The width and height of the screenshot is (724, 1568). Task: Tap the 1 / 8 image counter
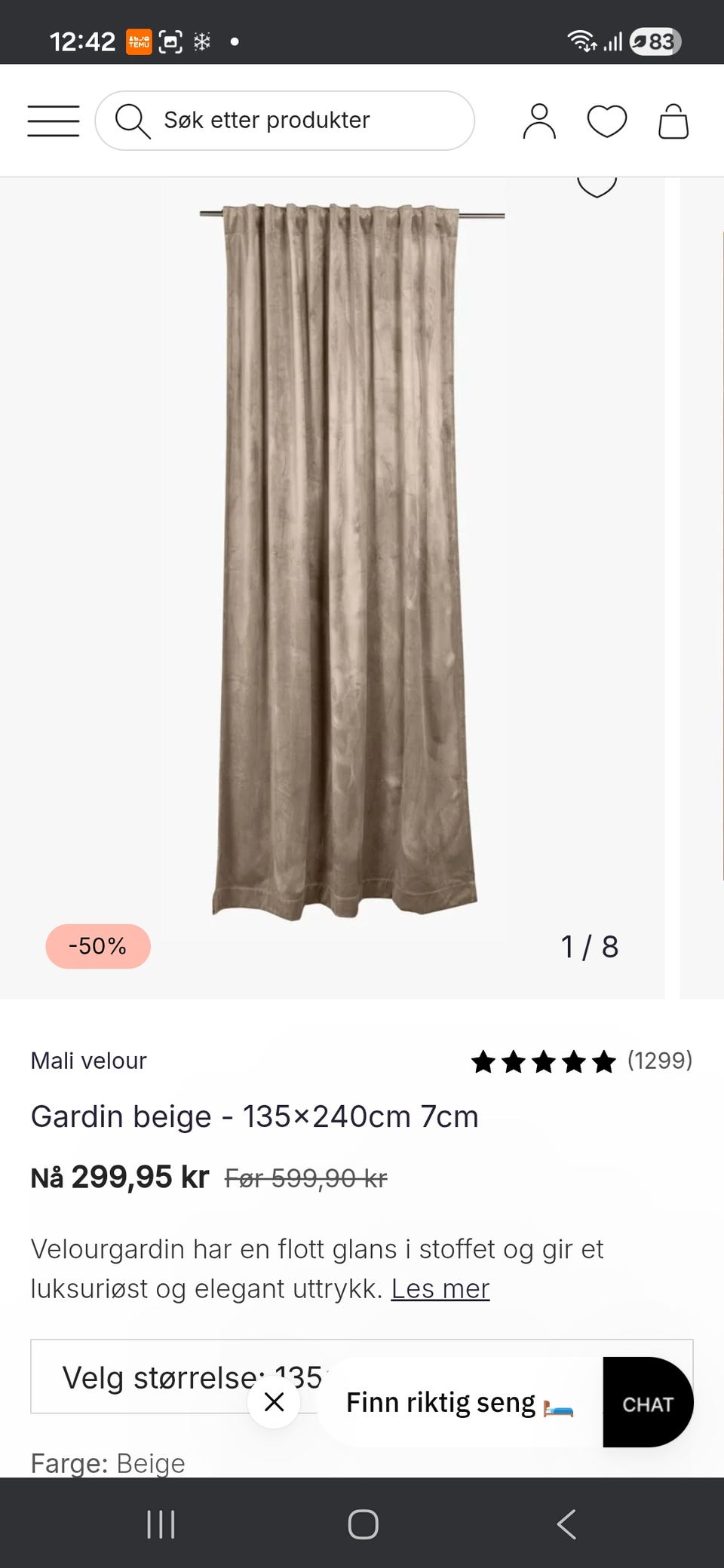point(591,945)
